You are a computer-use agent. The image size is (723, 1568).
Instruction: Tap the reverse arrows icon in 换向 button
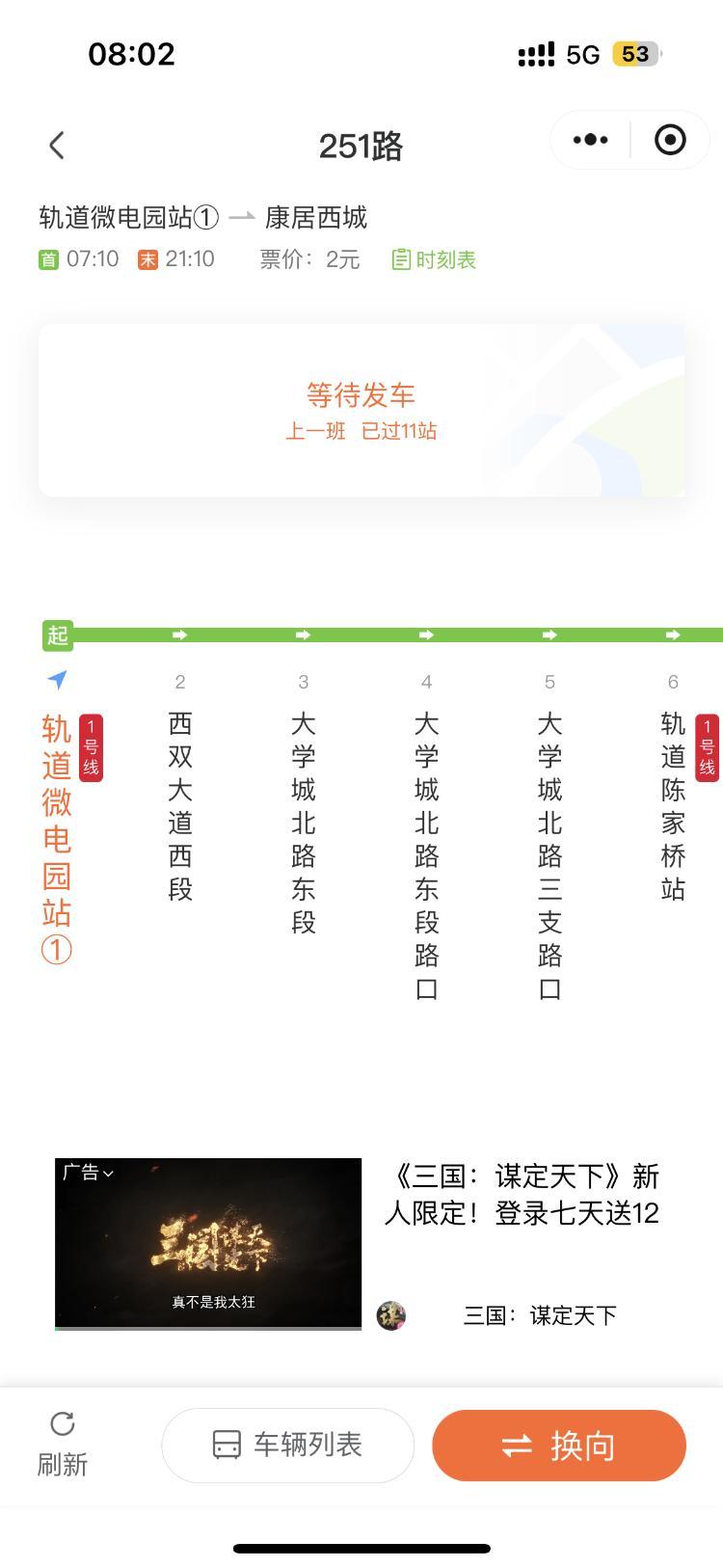tap(517, 1444)
